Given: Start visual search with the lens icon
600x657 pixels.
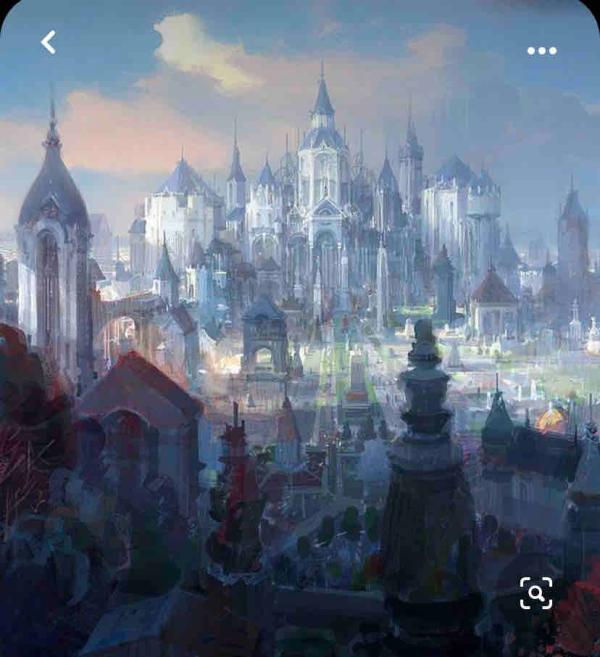Looking at the screenshot, I should point(536,593).
